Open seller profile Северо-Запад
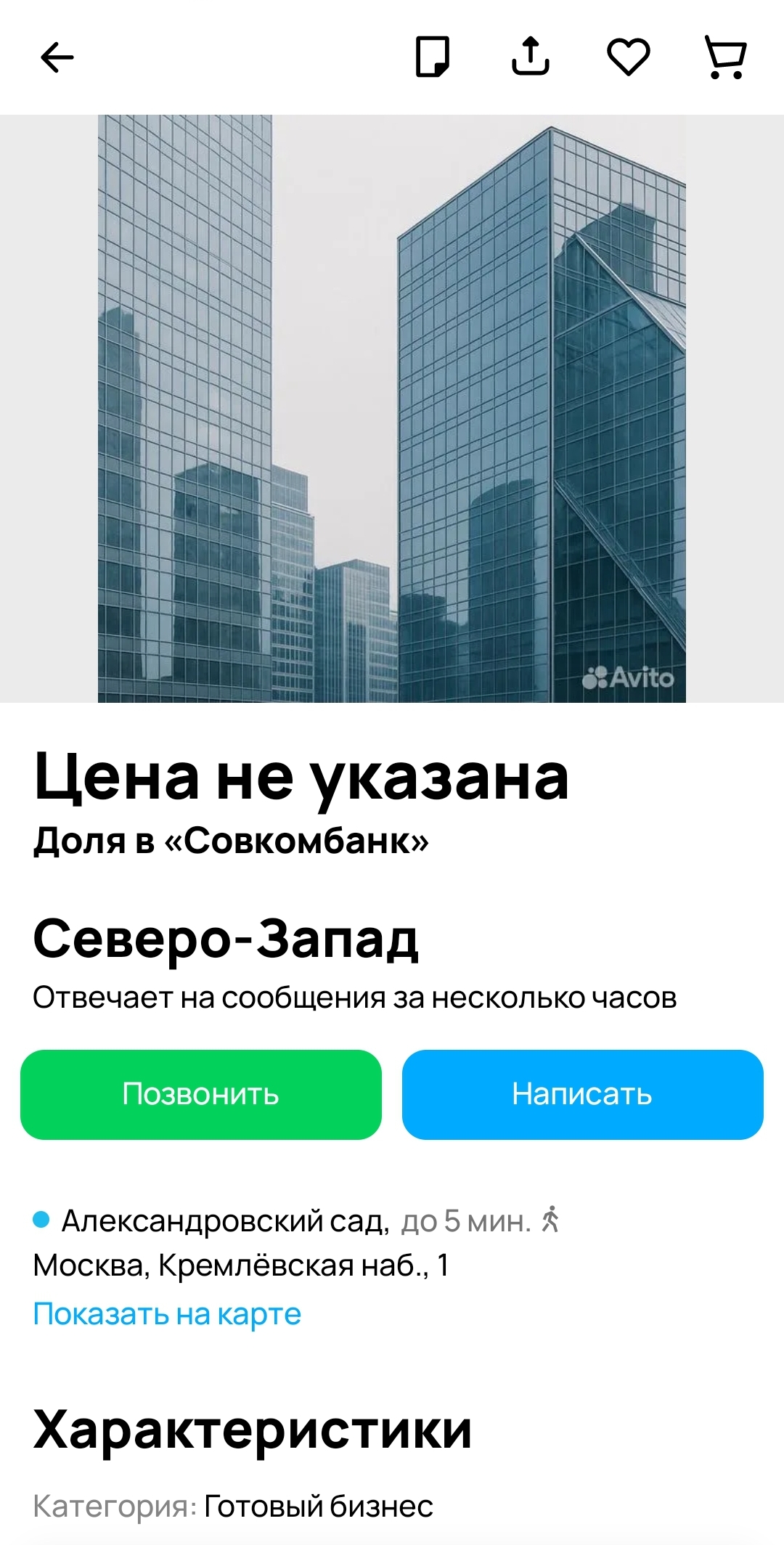 click(x=226, y=938)
